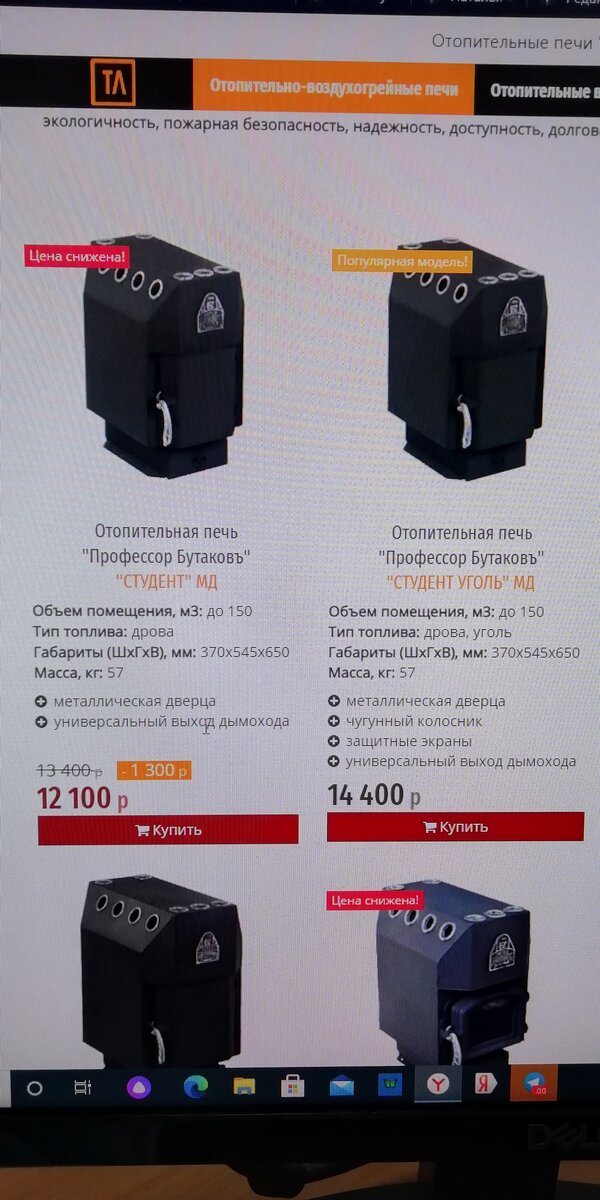Buy the "СТУДЕНТ" МД stove for 12 100 р

(168, 830)
